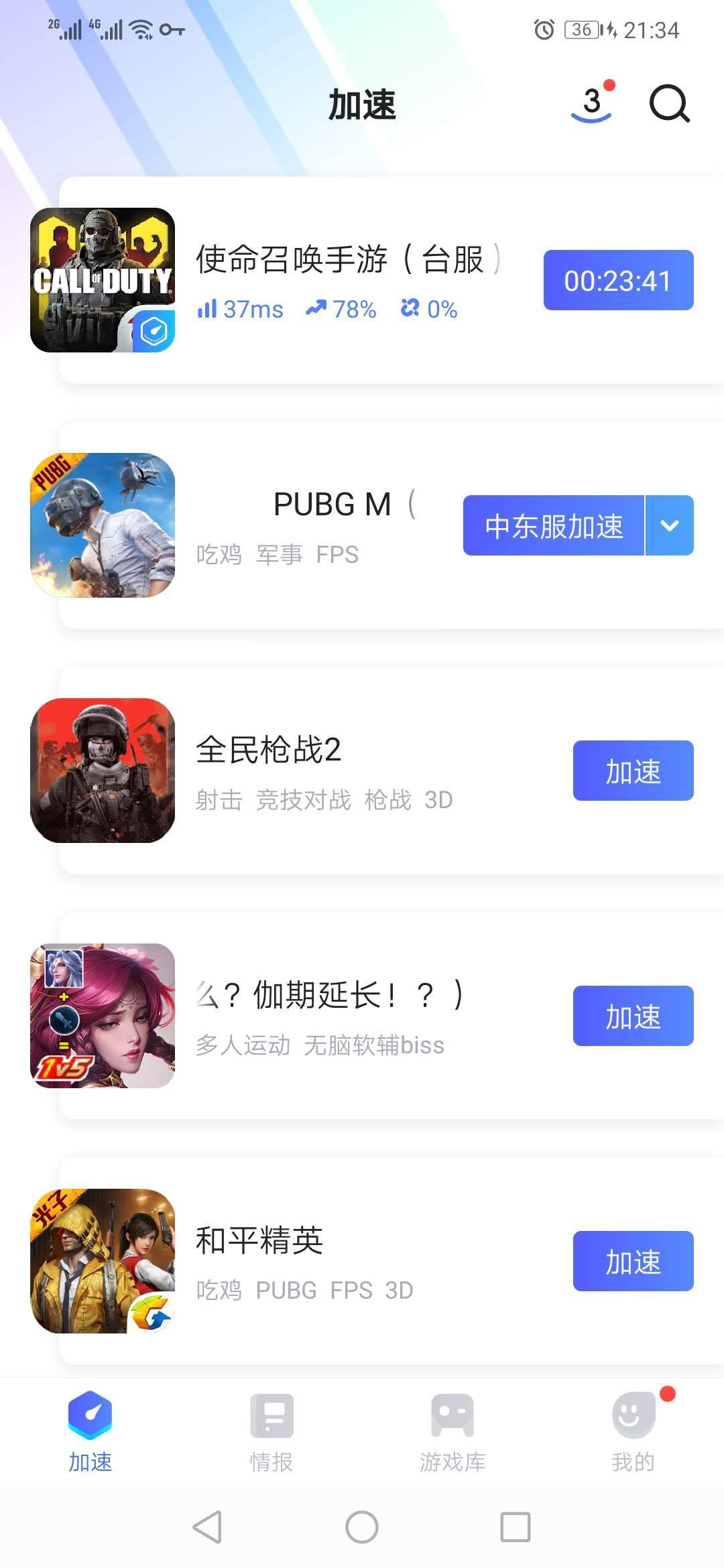
Task: Tap 加速 for 全民枪战2
Action: 633,771
